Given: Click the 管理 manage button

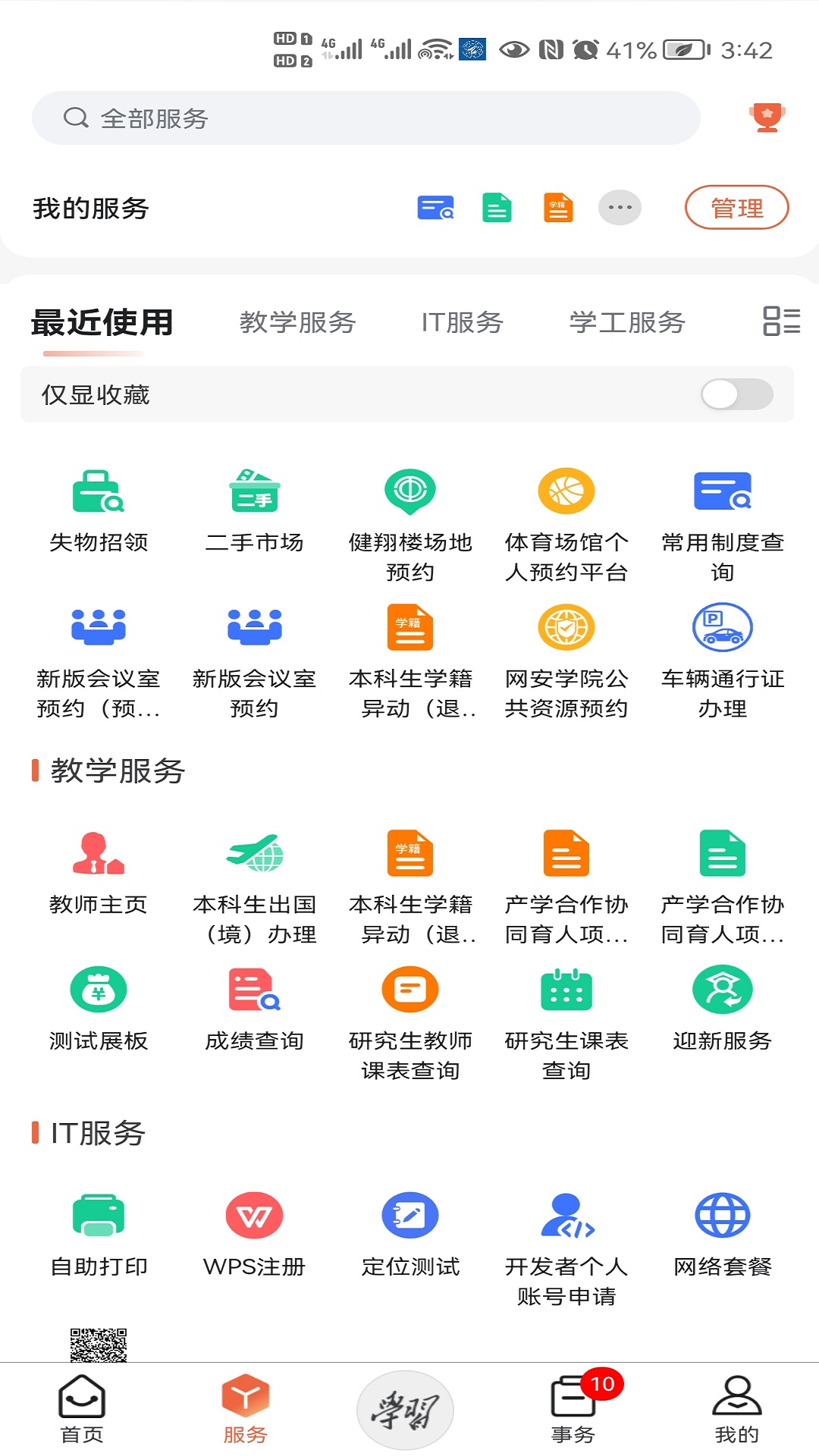Looking at the screenshot, I should click(737, 207).
